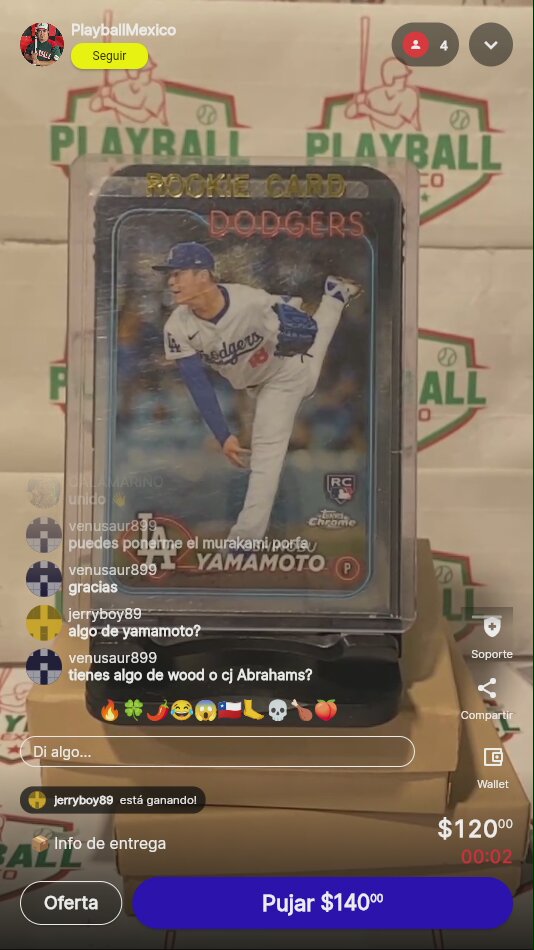Collapse the stream with the down chevron
The width and height of the screenshot is (534, 950).
pos(491,44)
